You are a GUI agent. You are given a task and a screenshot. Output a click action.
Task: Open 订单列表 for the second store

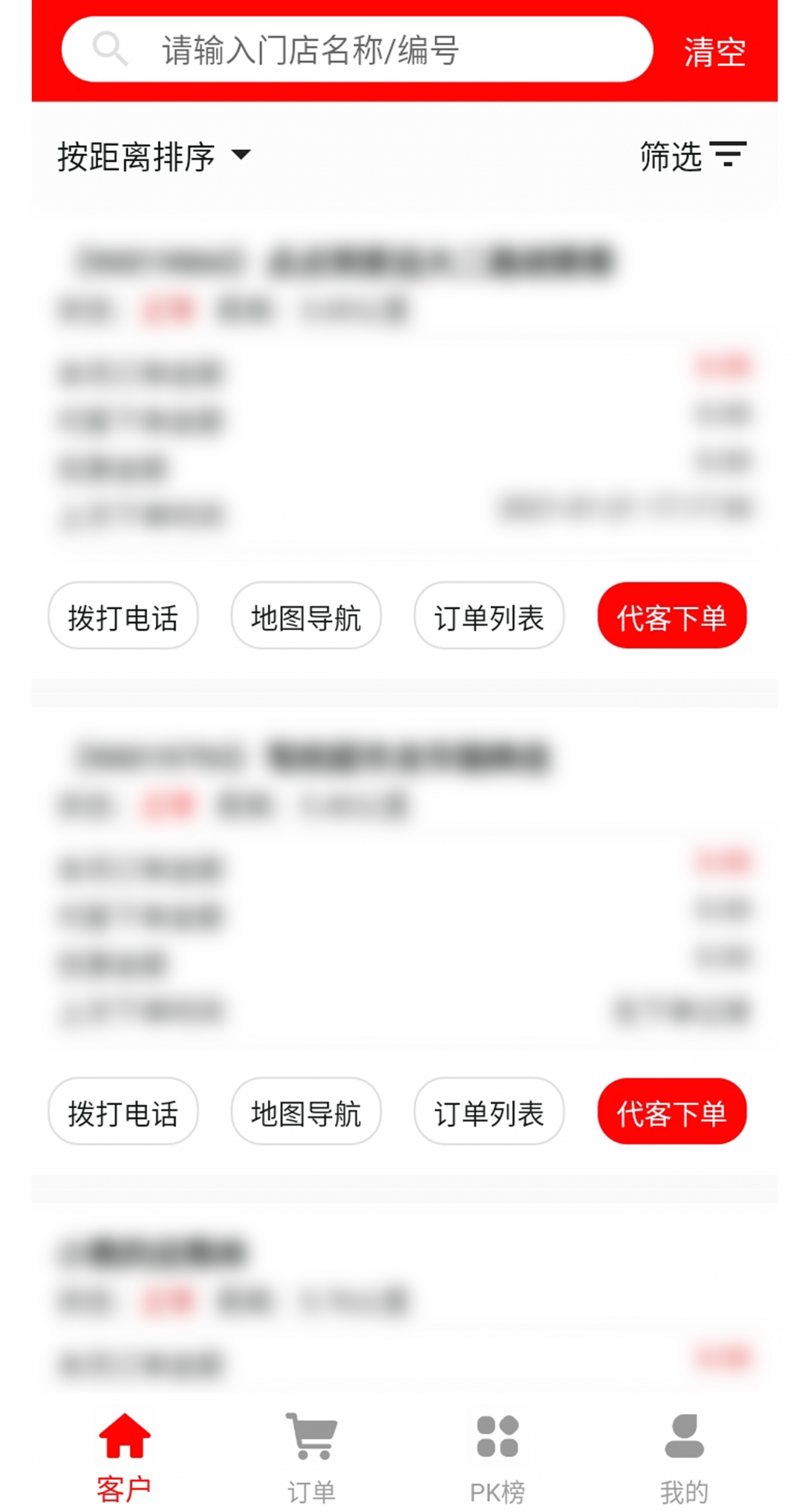coord(489,1112)
